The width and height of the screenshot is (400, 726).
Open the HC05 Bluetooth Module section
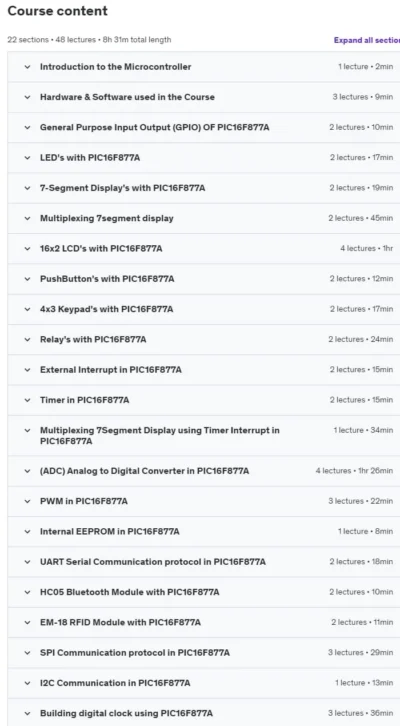click(204, 593)
